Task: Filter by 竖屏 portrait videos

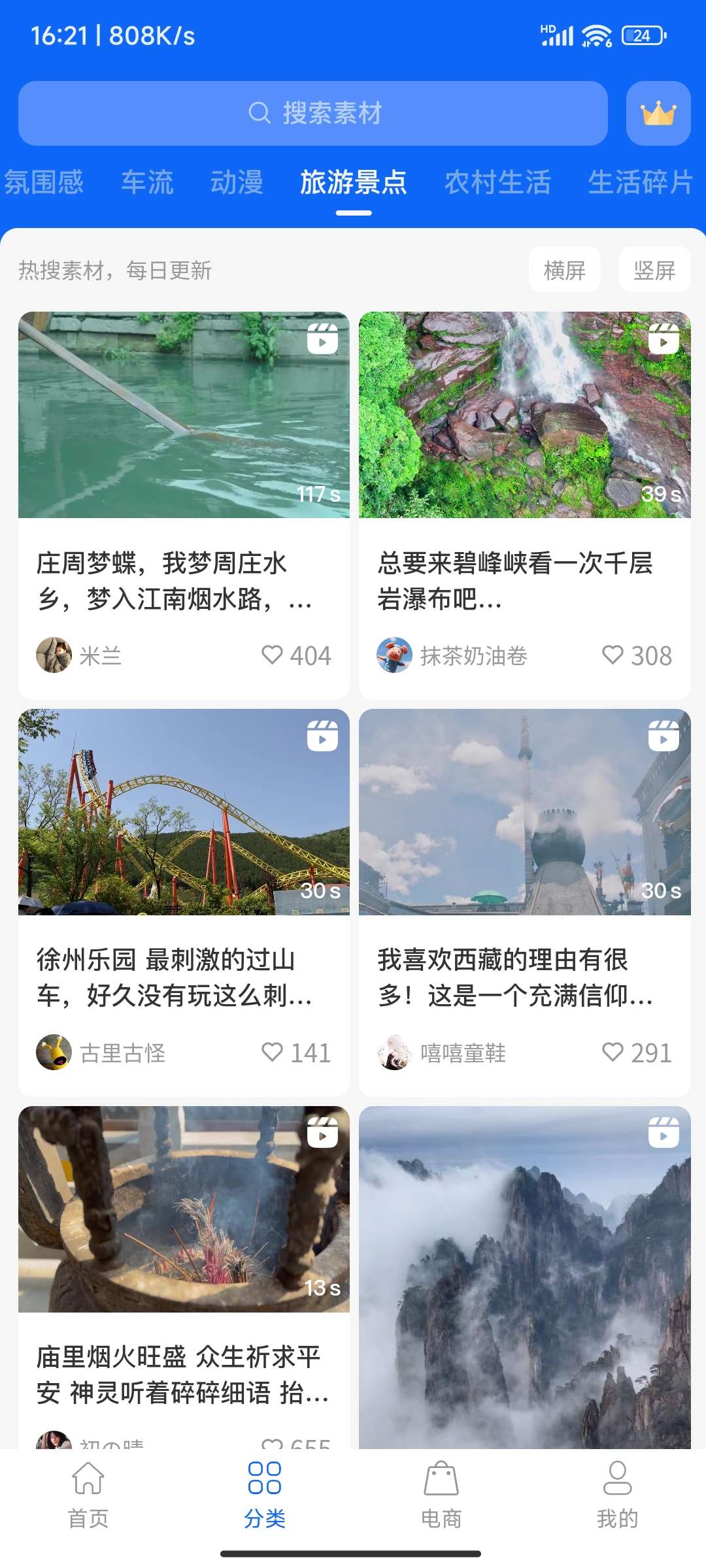Action: (654, 270)
